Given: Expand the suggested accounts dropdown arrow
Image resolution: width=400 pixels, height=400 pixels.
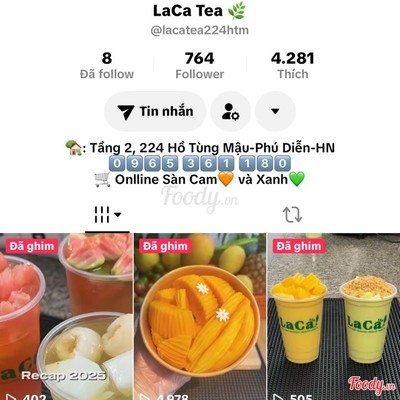Looking at the screenshot, I should point(275,111).
